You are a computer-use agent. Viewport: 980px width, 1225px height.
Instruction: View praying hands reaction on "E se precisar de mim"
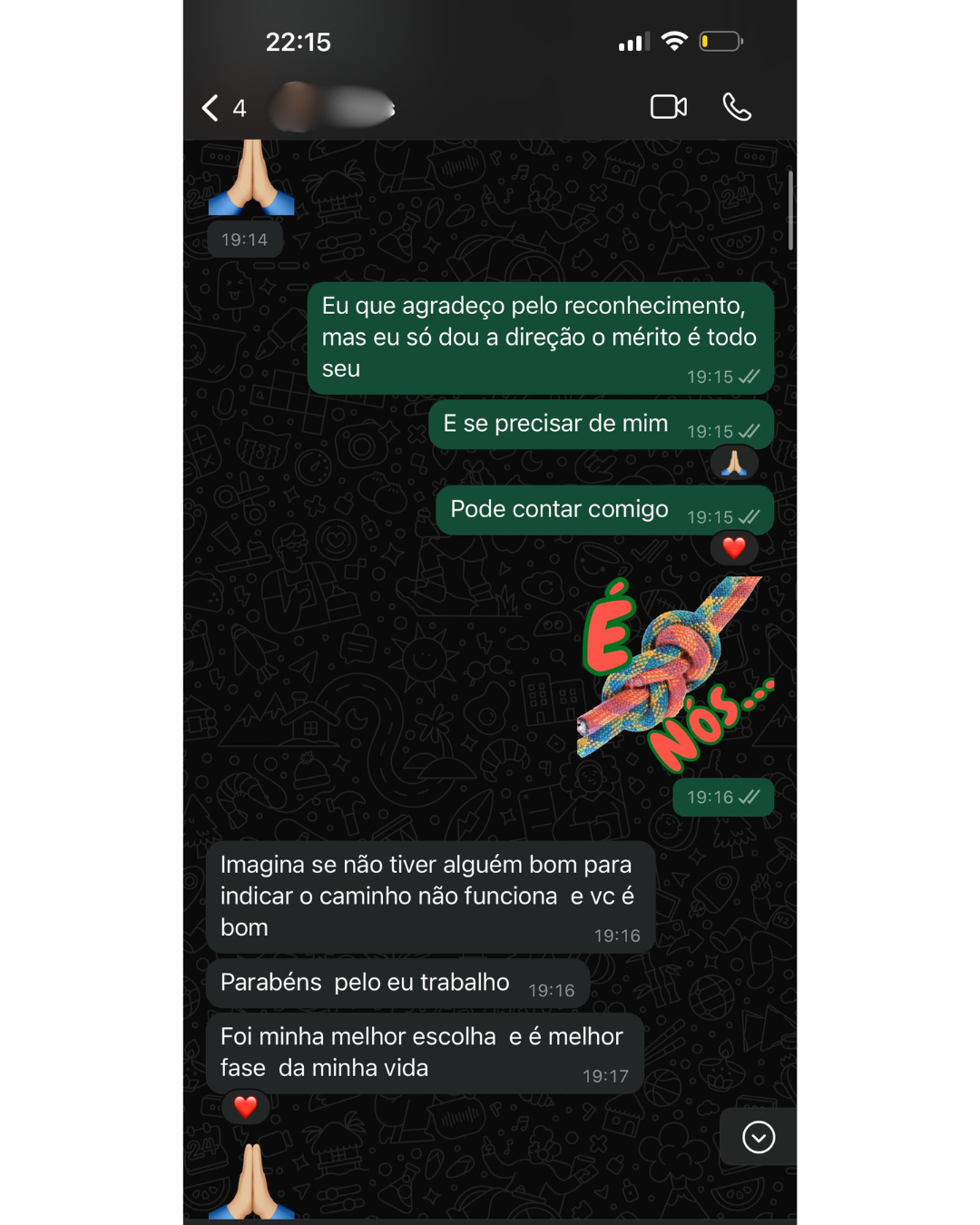tap(734, 463)
